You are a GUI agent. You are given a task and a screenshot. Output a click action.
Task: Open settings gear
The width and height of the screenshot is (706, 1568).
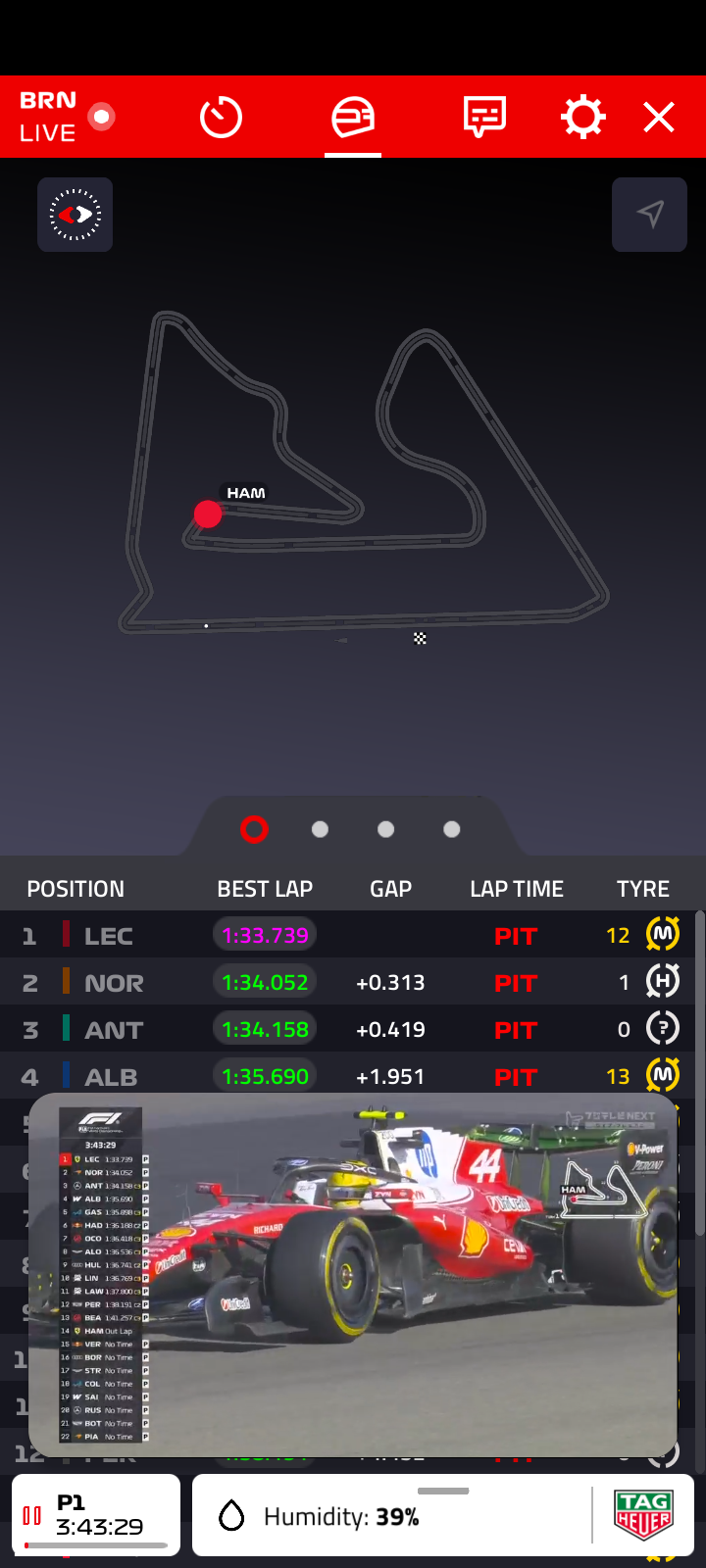pyautogui.click(x=582, y=118)
